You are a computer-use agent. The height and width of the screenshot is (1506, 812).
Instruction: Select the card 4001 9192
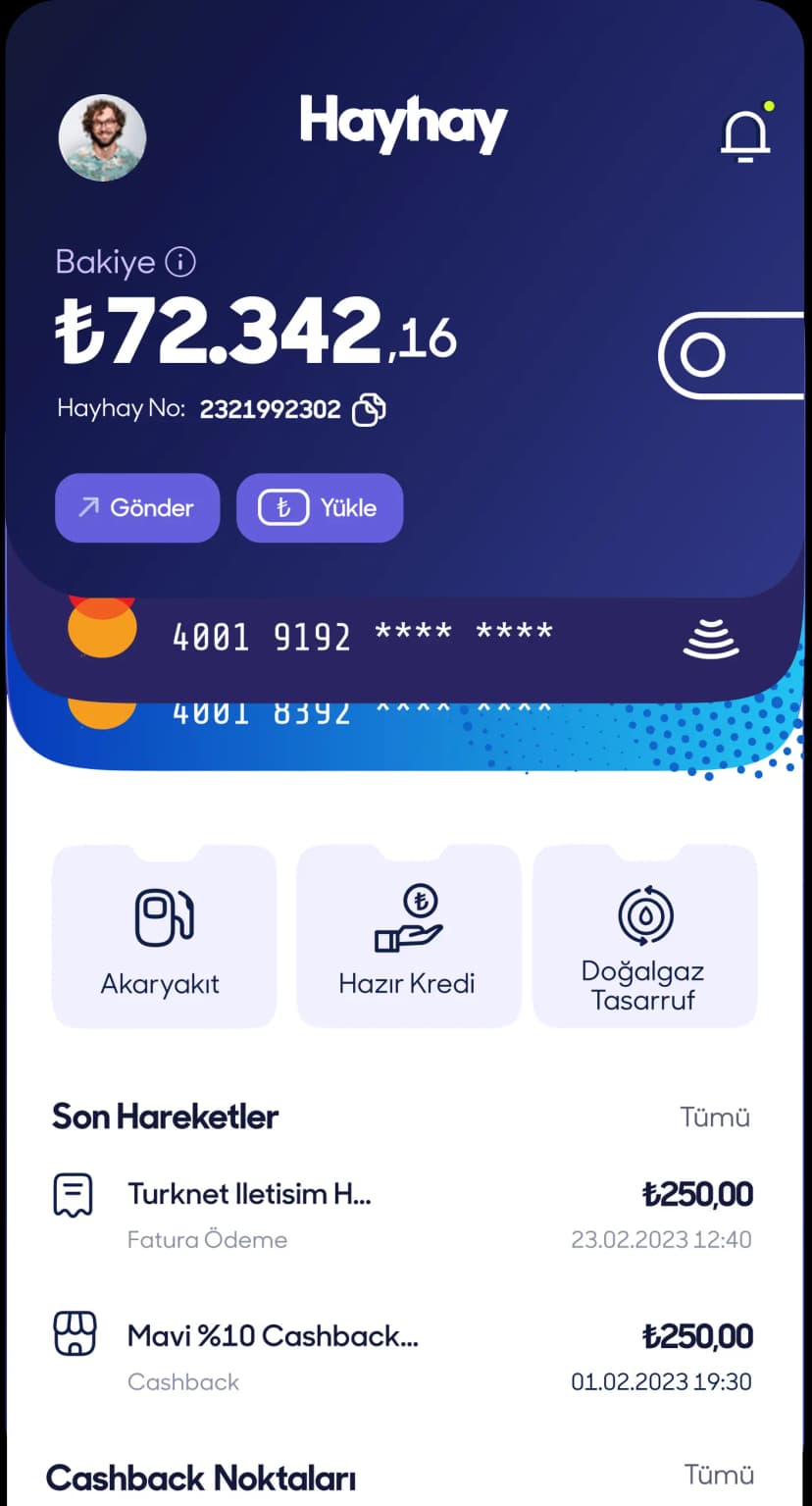(363, 638)
